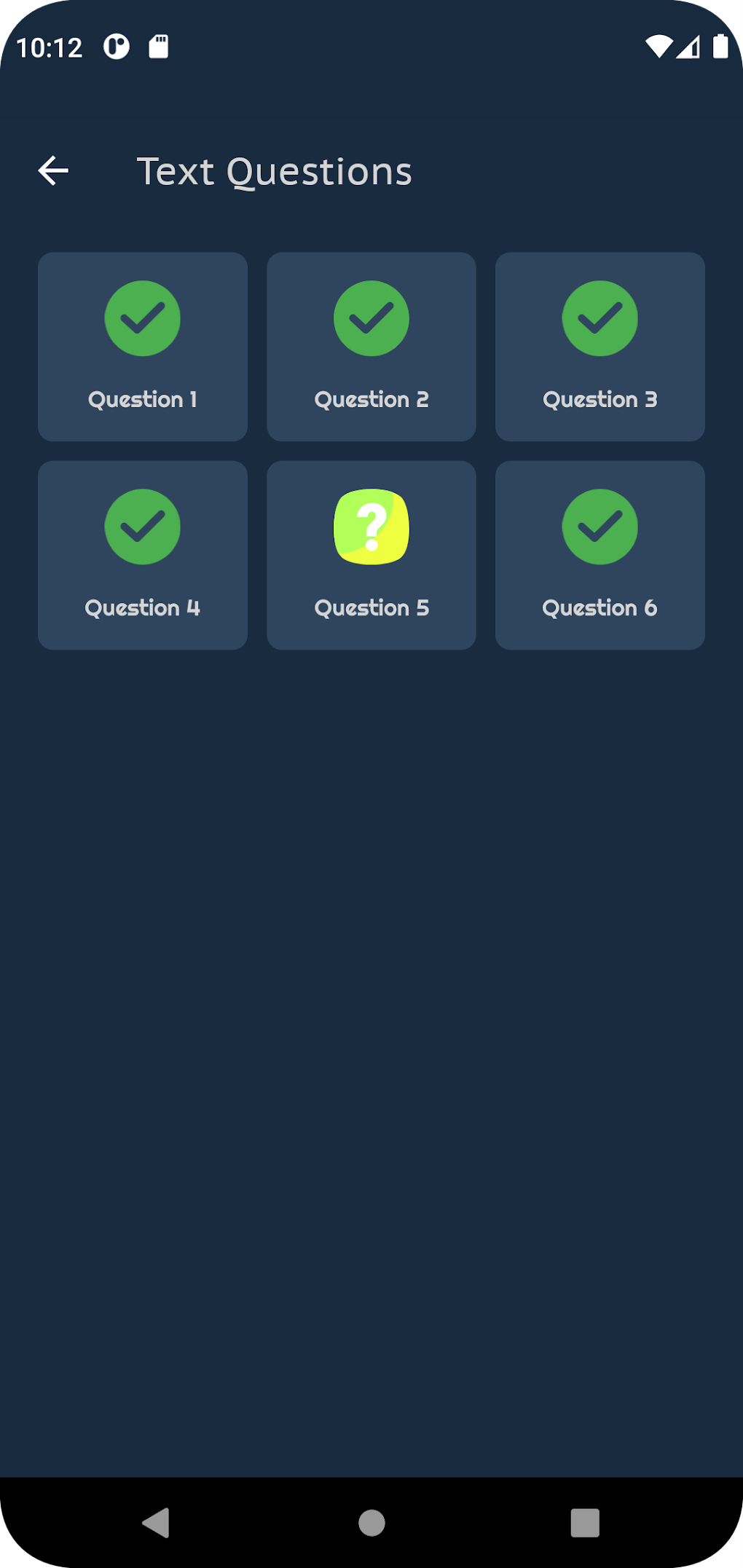Tap the back arrow icon
The height and width of the screenshot is (1568, 743).
pos(52,171)
